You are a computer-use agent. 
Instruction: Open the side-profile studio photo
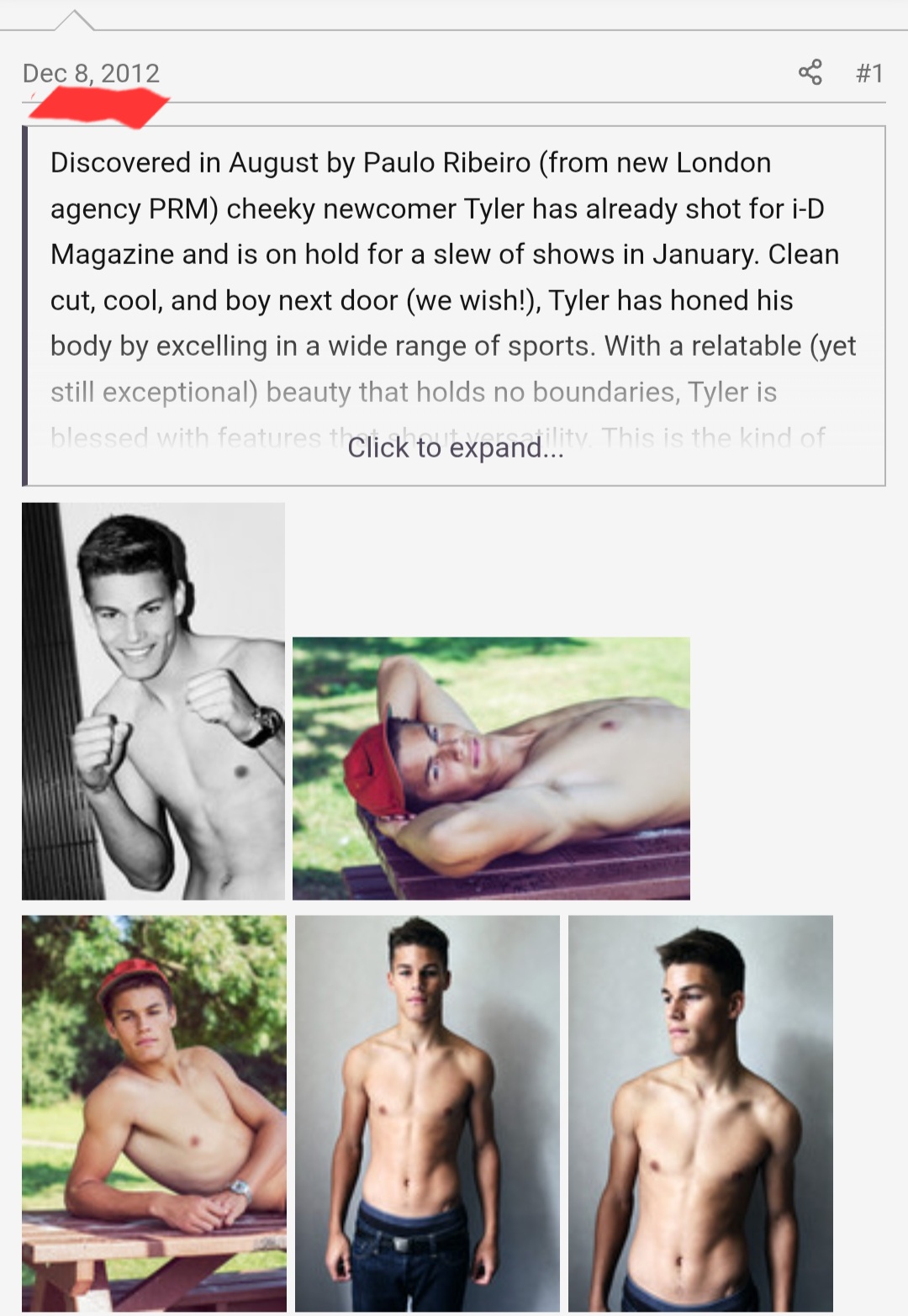(700, 1113)
